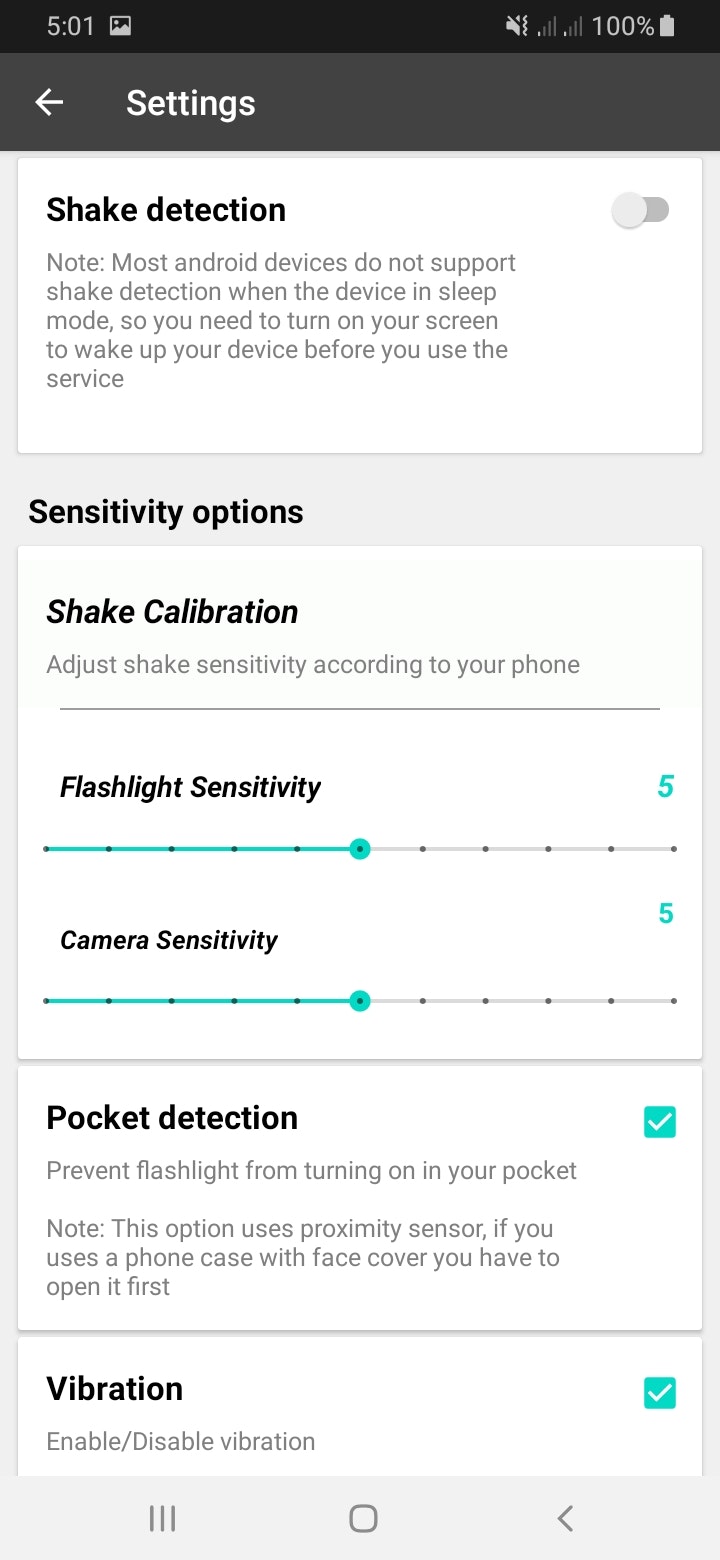Tap the Camera Sensitivity slider track
720x1560 pixels.
tap(360, 1000)
